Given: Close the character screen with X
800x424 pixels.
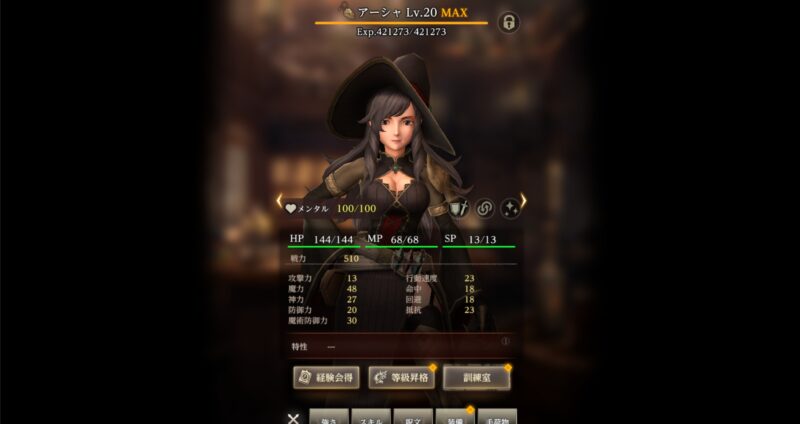Looking at the screenshot, I should point(293,417).
